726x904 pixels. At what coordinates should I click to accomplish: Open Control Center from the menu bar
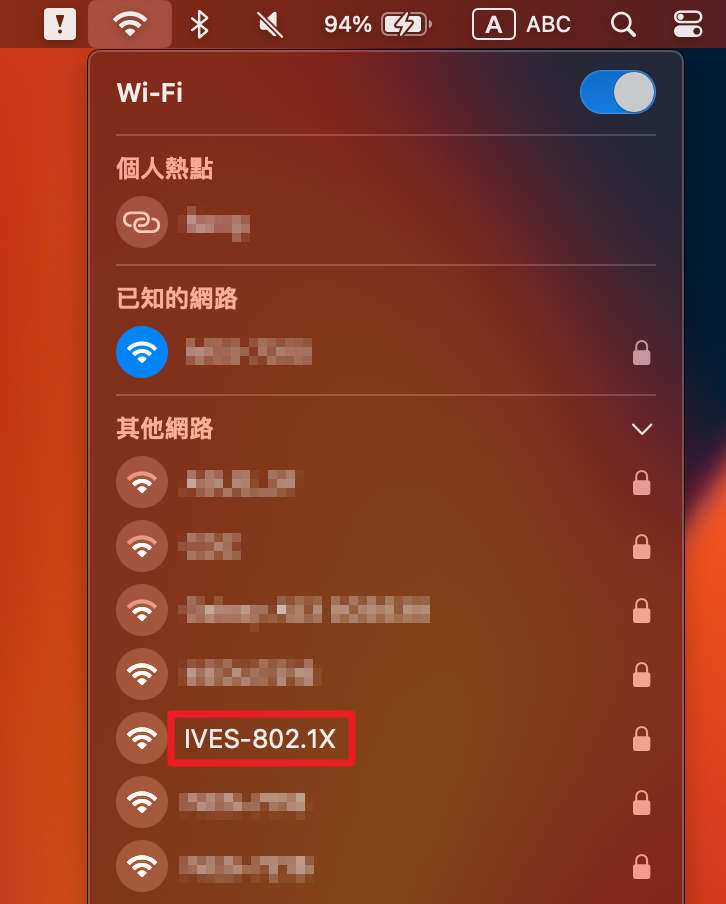689,24
